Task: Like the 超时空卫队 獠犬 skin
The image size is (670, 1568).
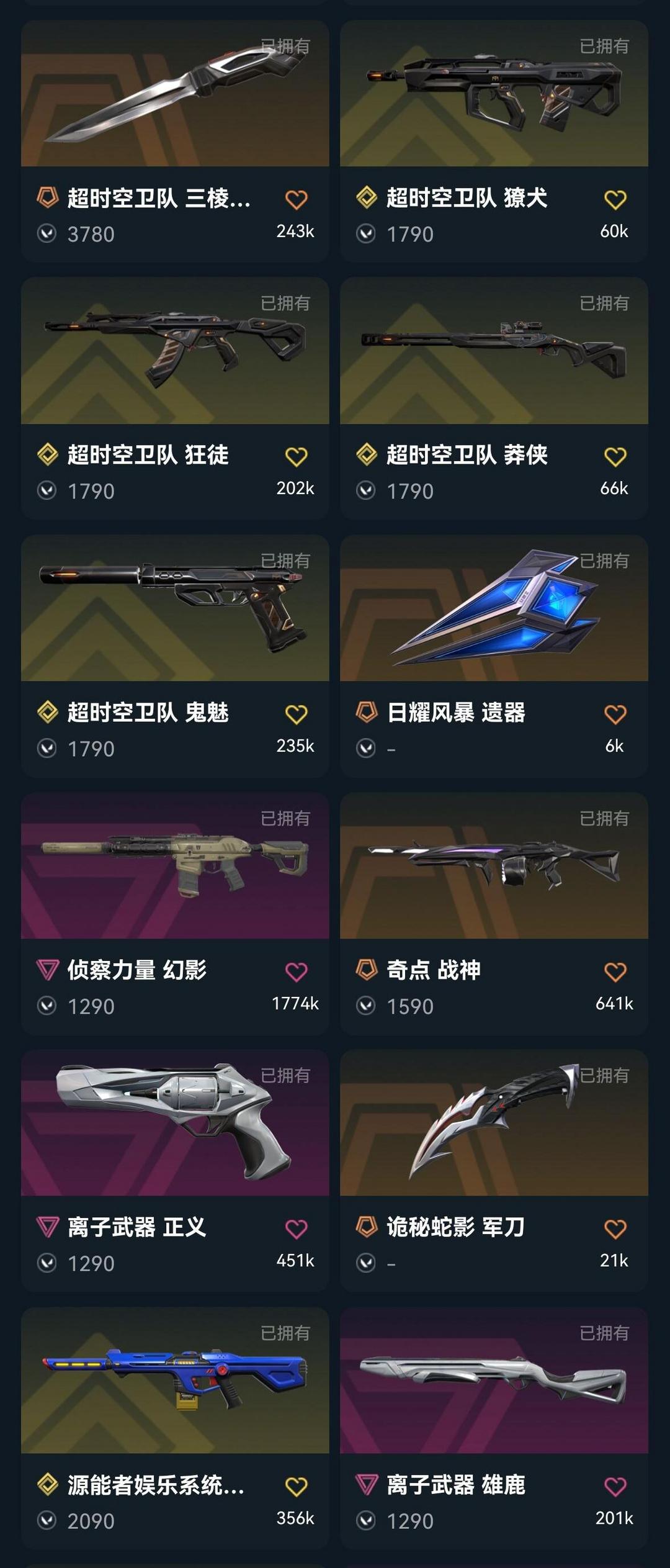Action: (615, 200)
